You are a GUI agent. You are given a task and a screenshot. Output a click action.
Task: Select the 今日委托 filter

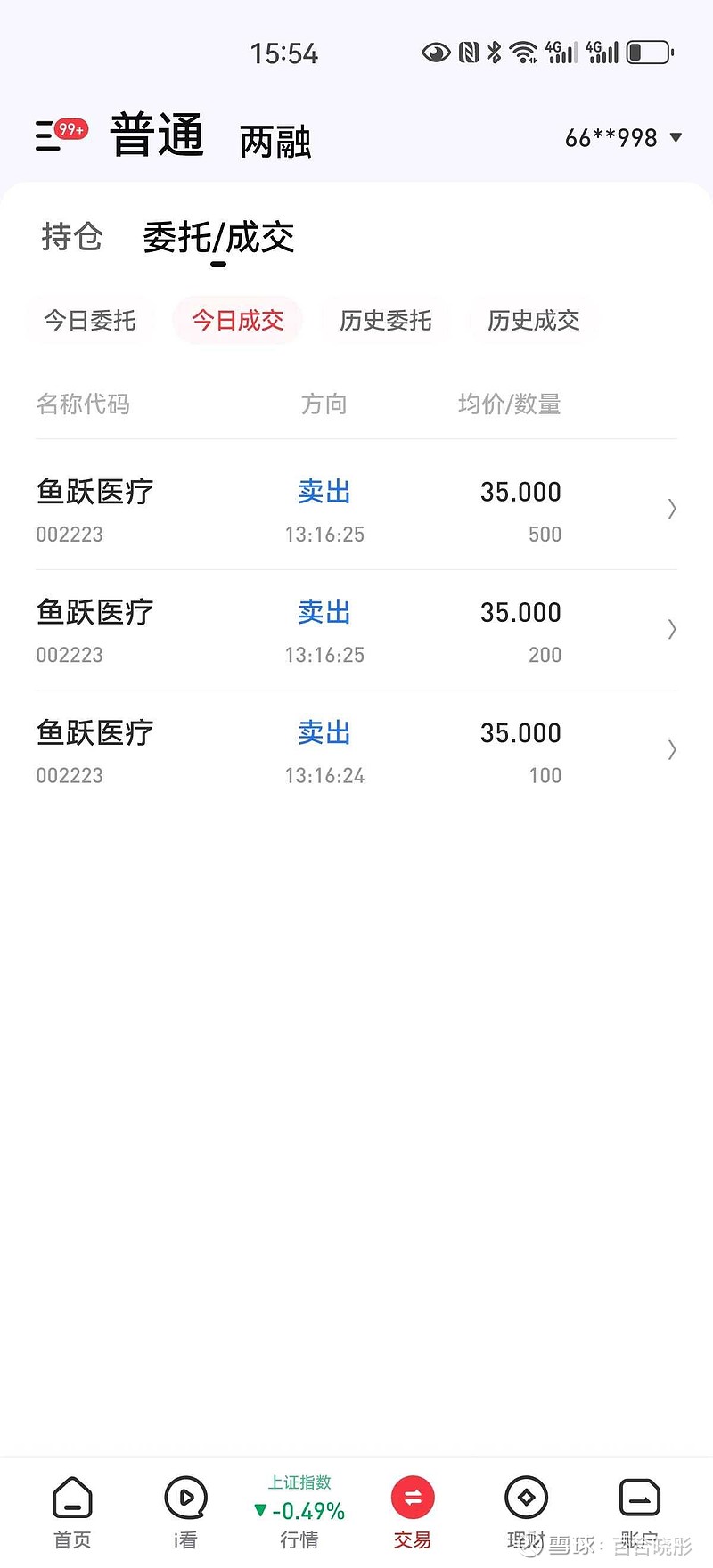point(89,320)
